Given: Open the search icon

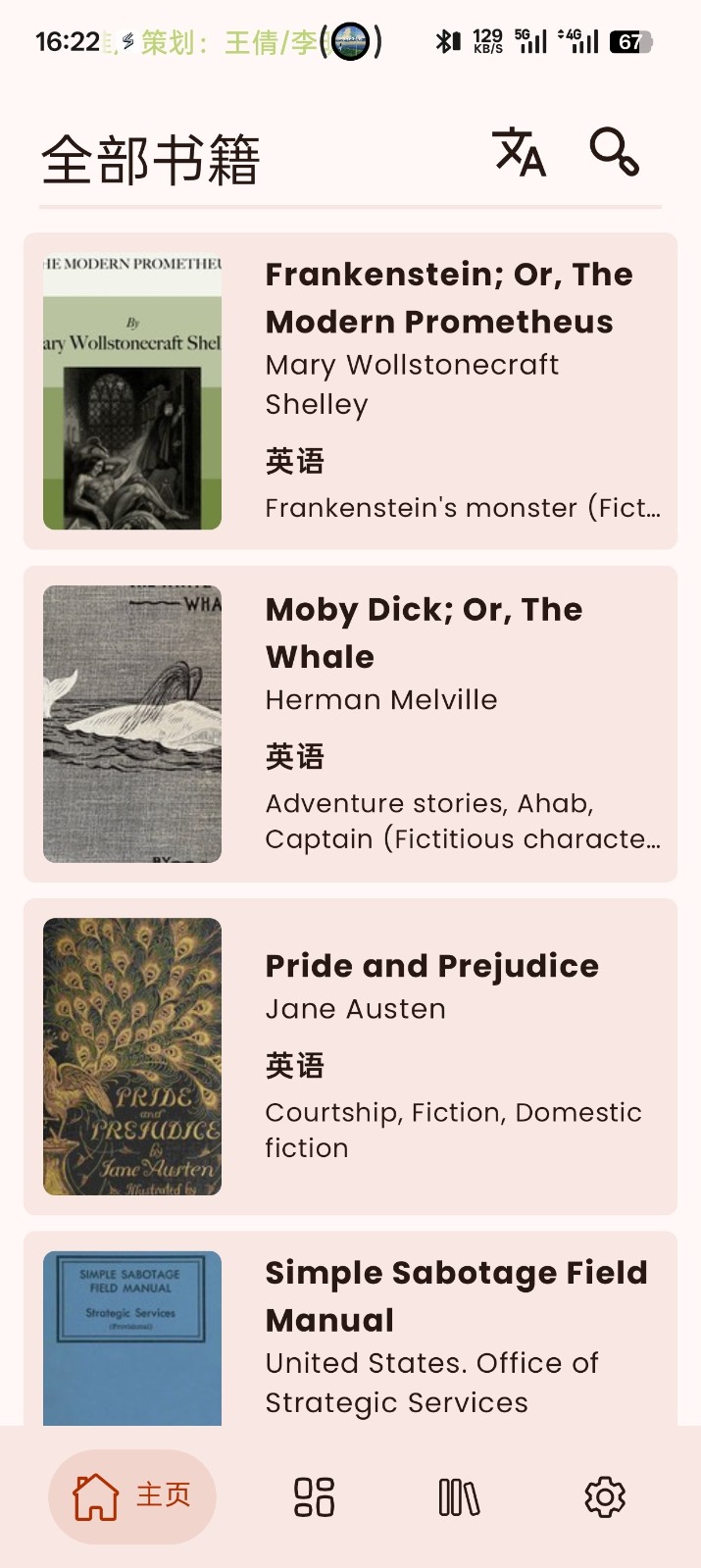Looking at the screenshot, I should [x=614, y=152].
